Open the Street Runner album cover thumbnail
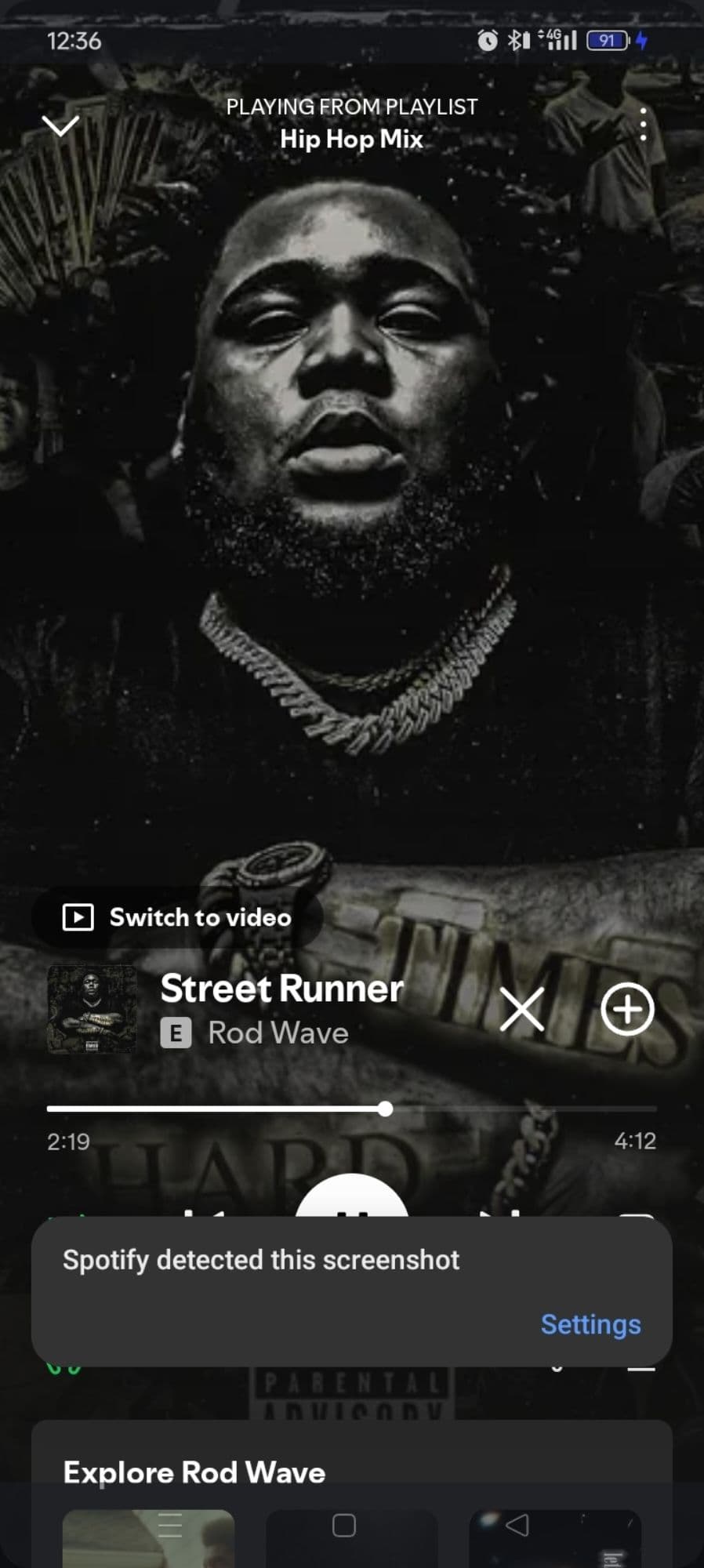The width and height of the screenshot is (704, 1568). 92,1009
